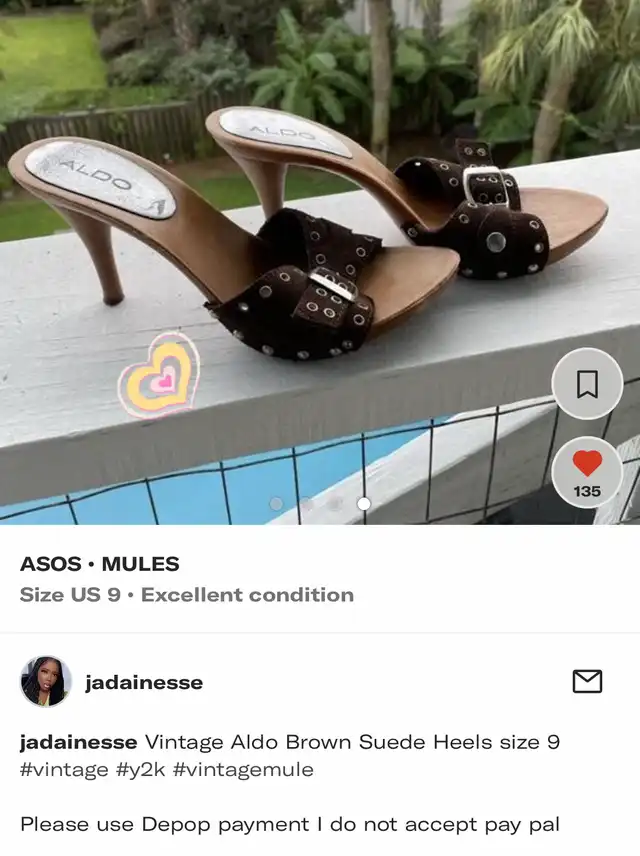Open the #vintage hashtag

tap(61, 769)
